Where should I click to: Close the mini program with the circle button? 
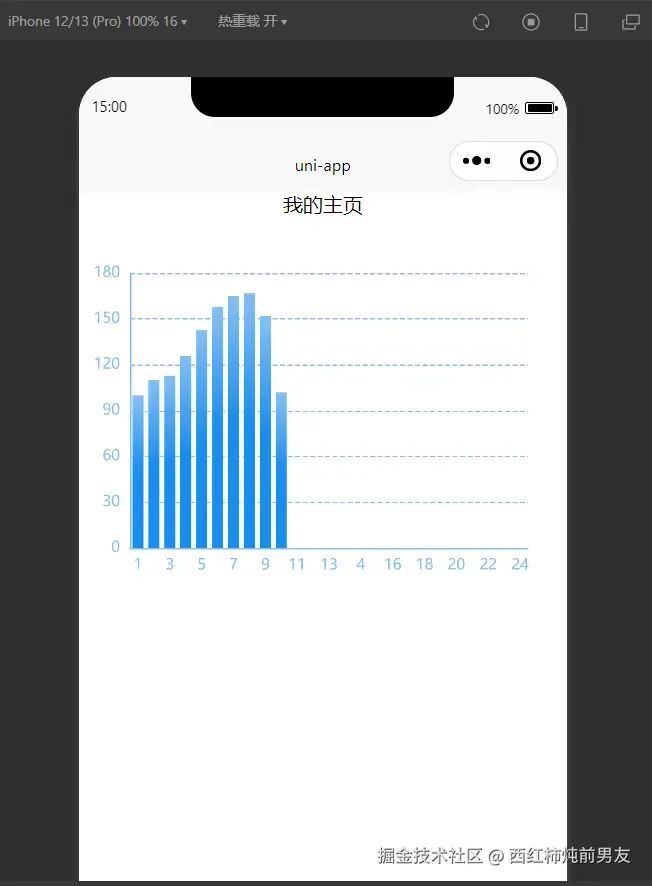click(531, 161)
